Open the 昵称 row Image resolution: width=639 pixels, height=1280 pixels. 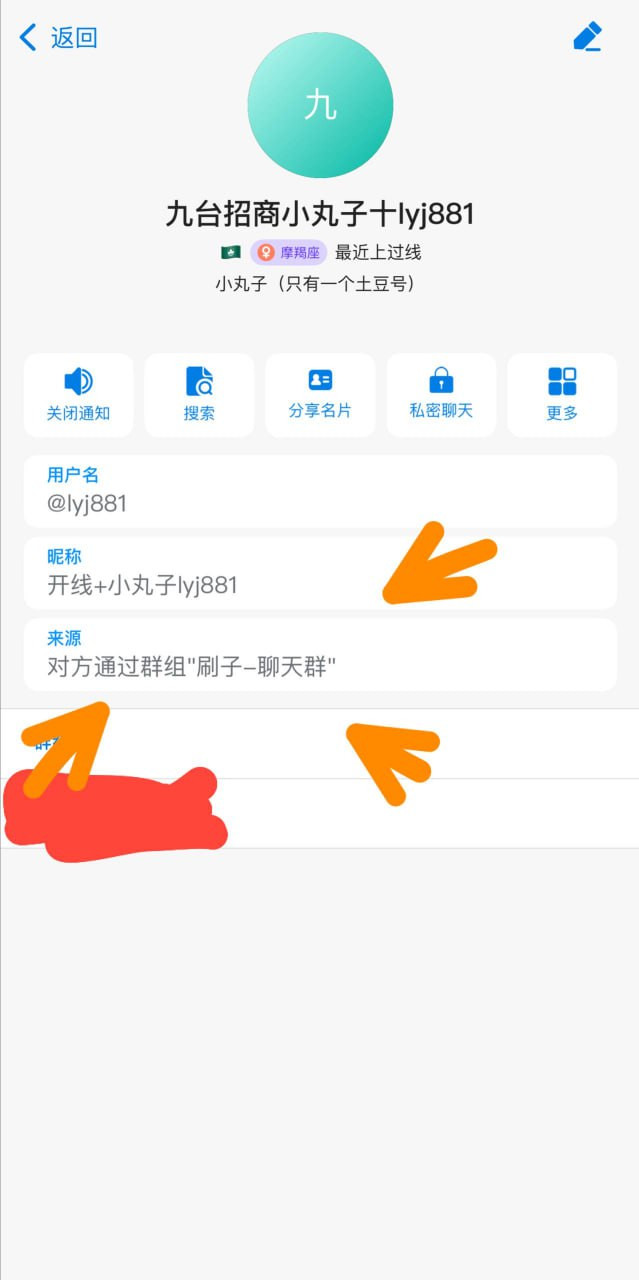(320, 573)
